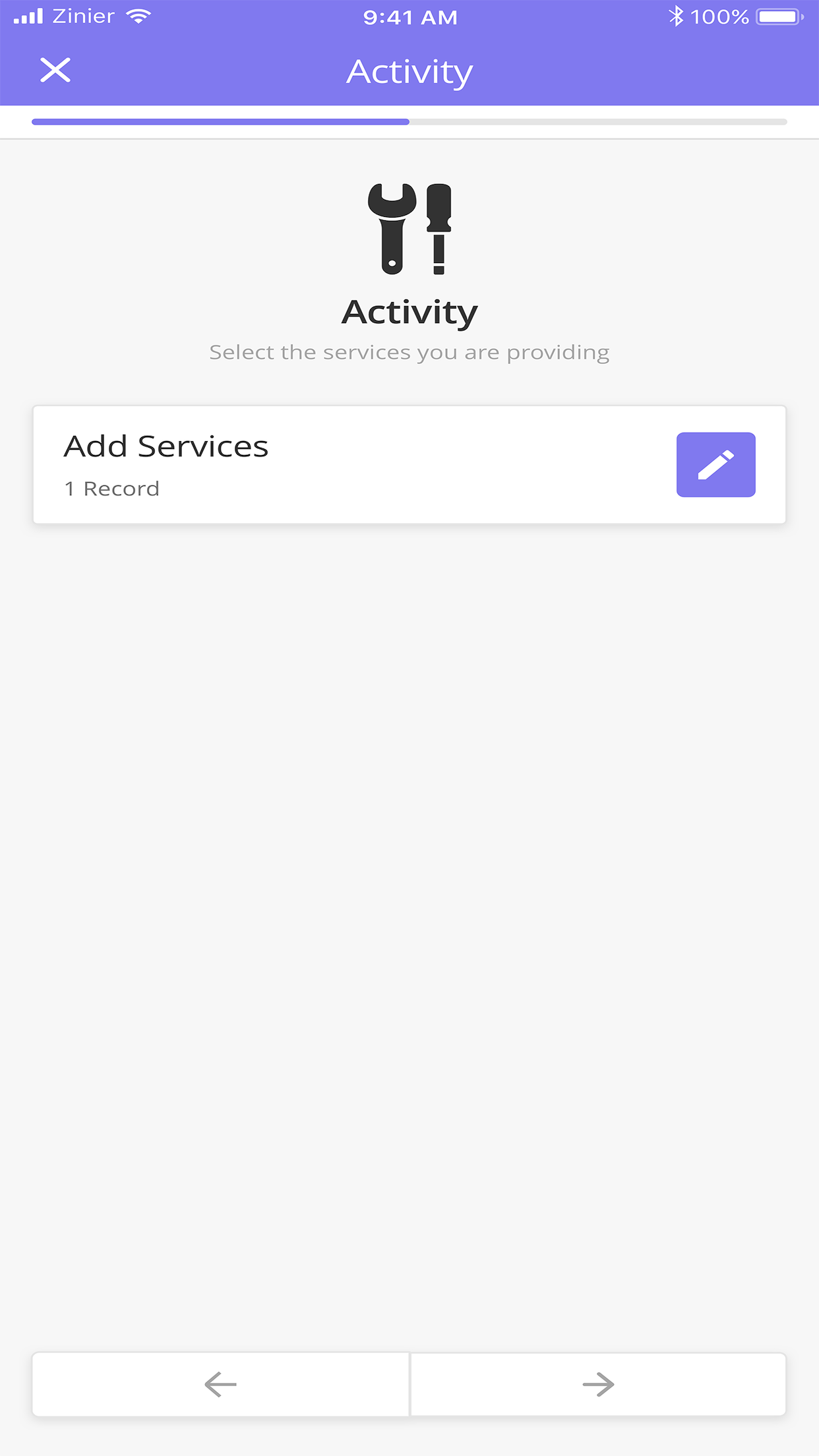Close the Activity screen with the X

(56, 70)
